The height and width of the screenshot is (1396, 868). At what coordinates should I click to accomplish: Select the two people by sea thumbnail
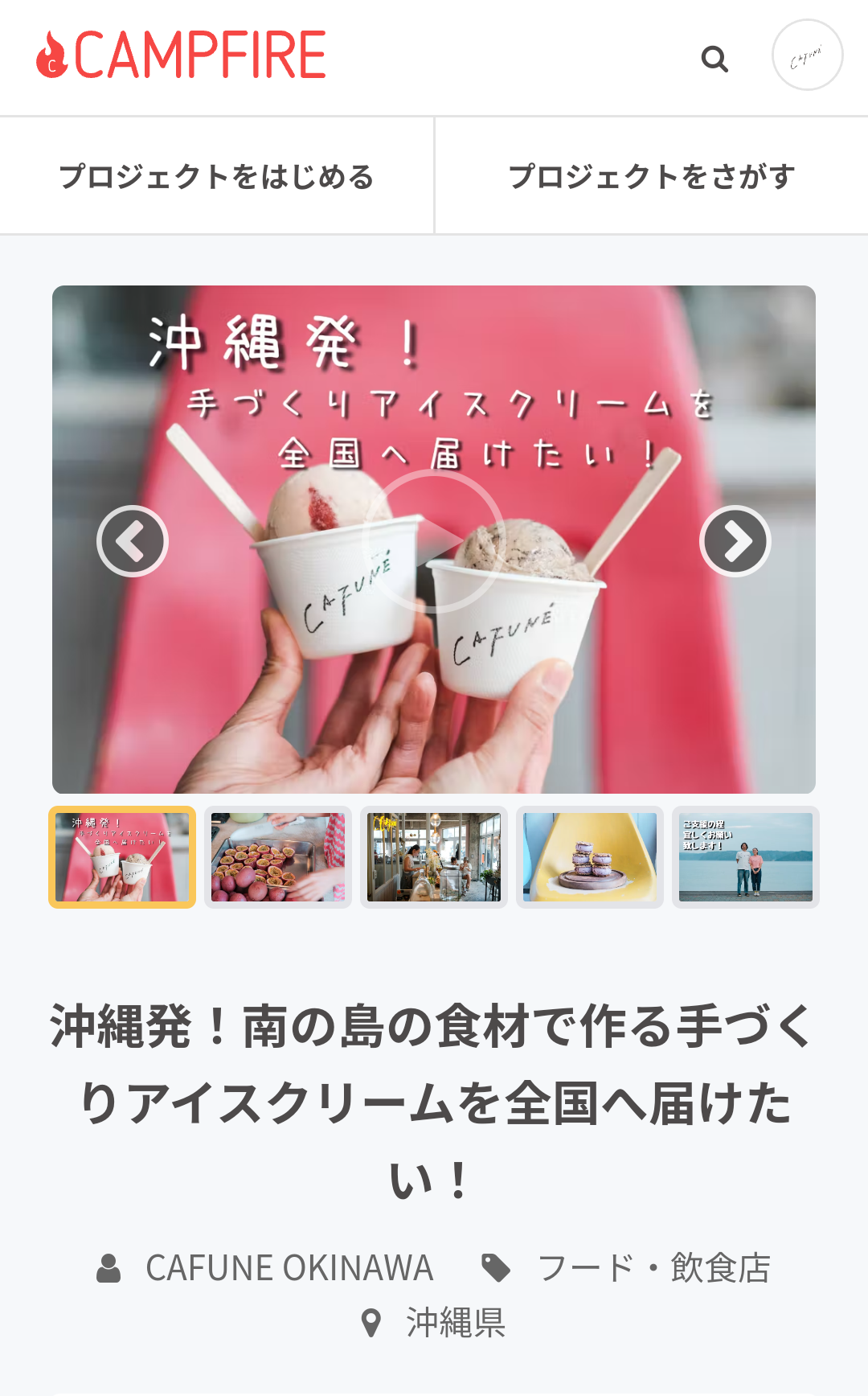coord(746,857)
